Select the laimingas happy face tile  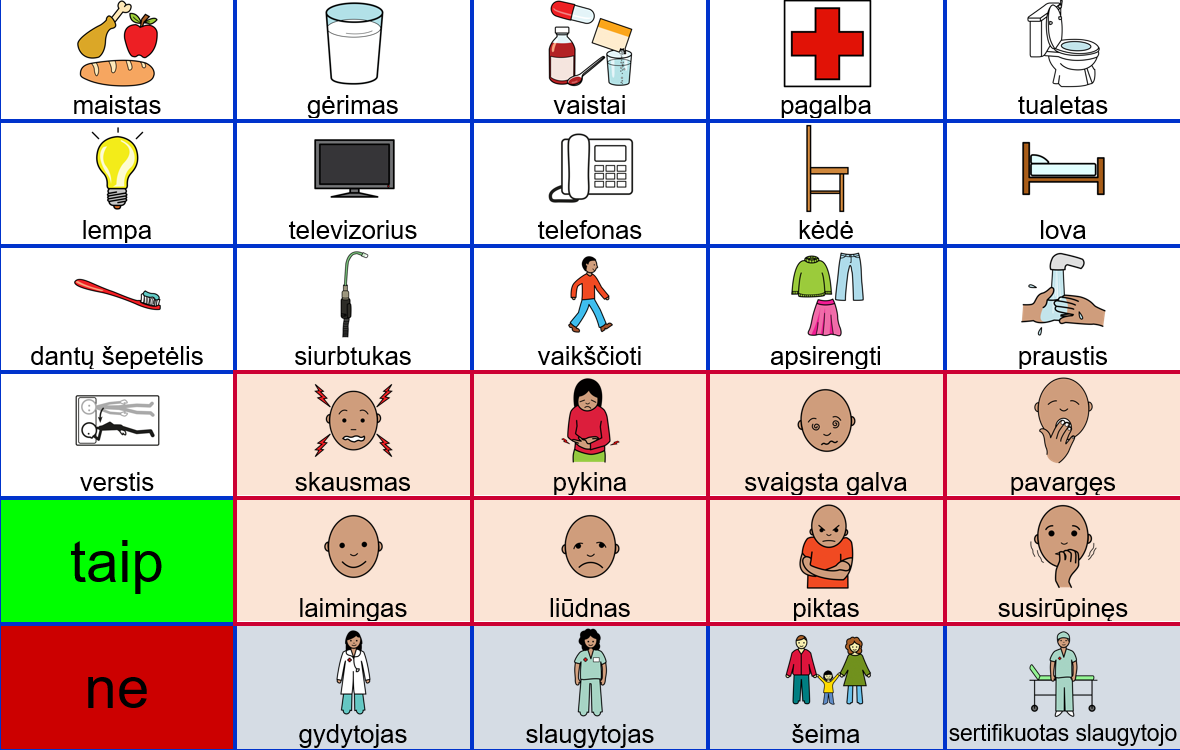[353, 562]
